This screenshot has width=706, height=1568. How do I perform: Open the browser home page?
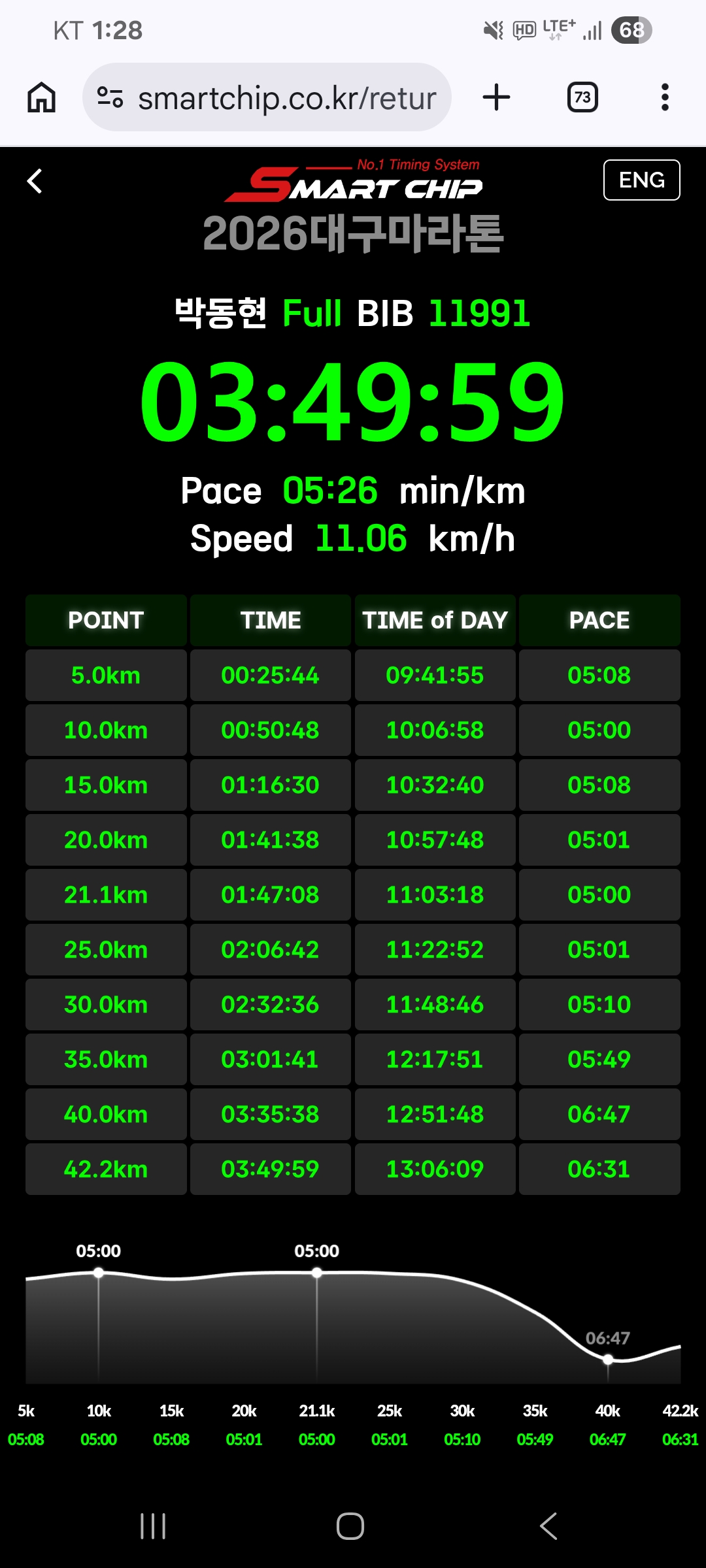click(x=41, y=97)
